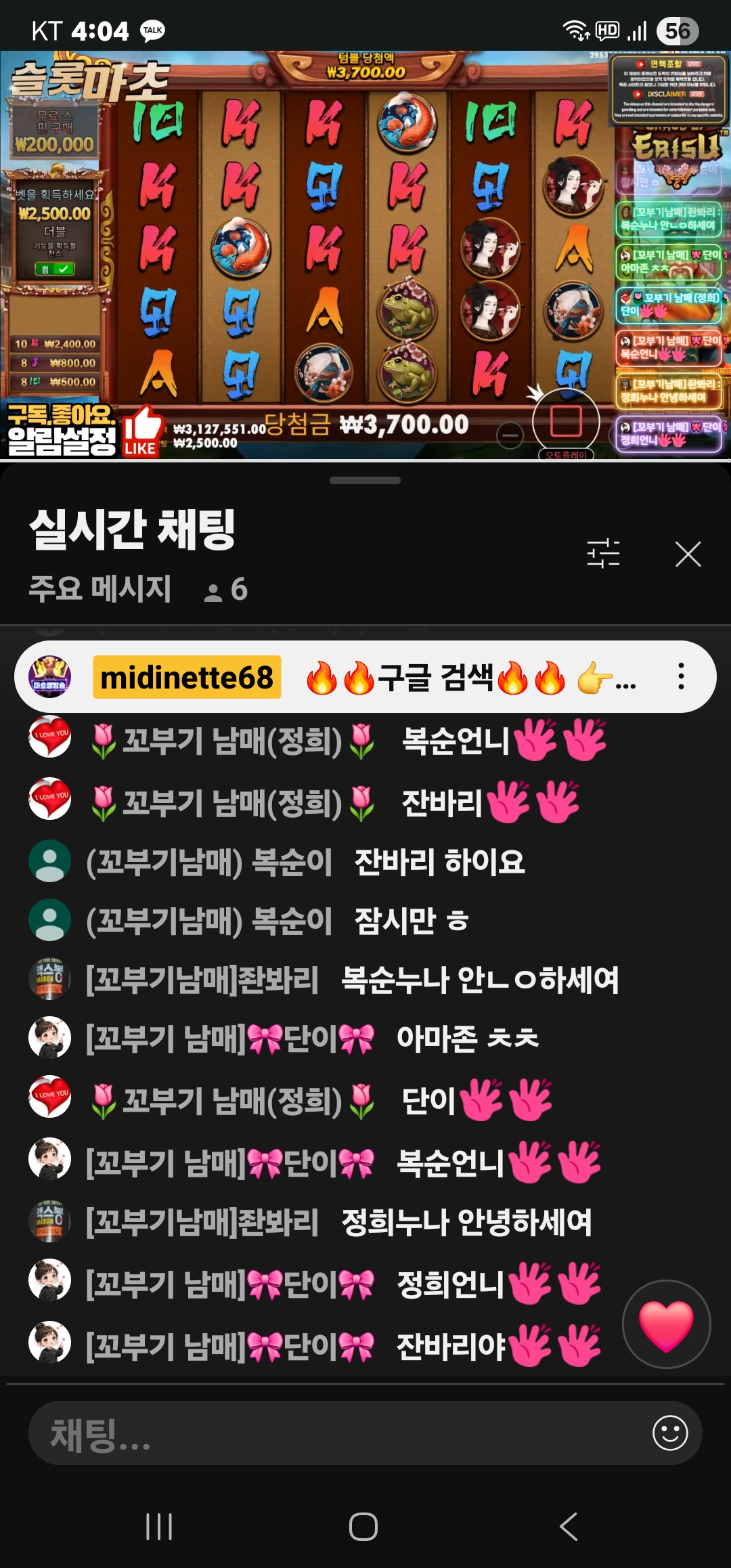Close the live chat panel

pyautogui.click(x=688, y=554)
